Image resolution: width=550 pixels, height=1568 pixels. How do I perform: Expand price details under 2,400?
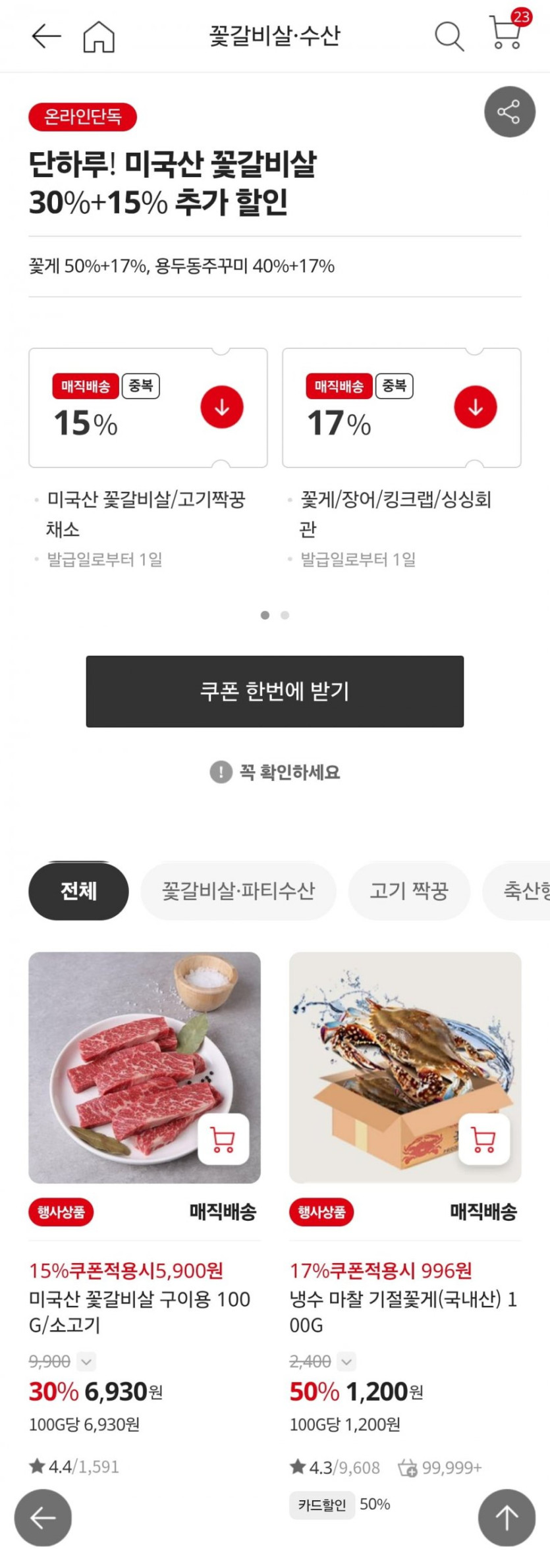tap(347, 1361)
